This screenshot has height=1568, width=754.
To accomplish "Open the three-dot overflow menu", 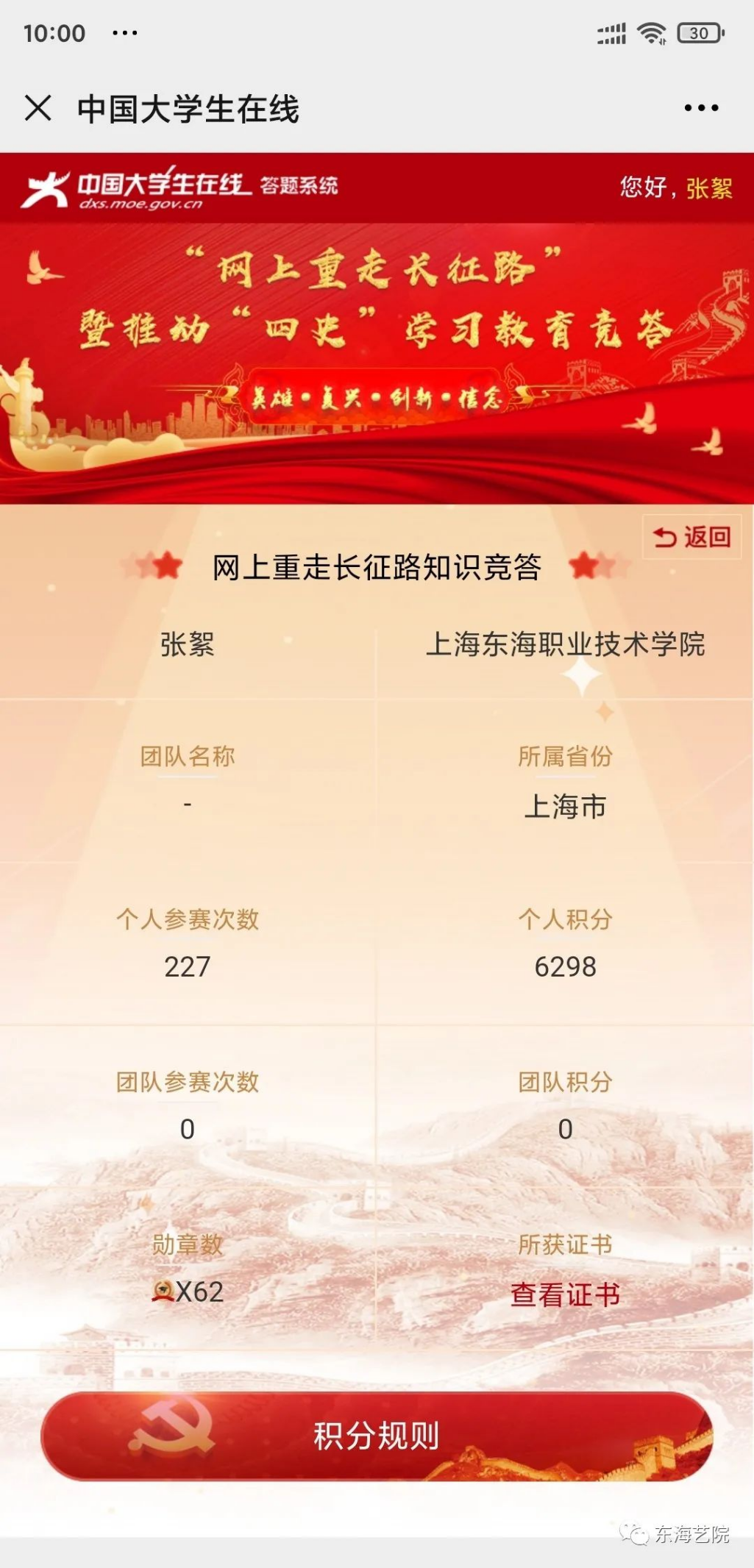I will click(700, 108).
